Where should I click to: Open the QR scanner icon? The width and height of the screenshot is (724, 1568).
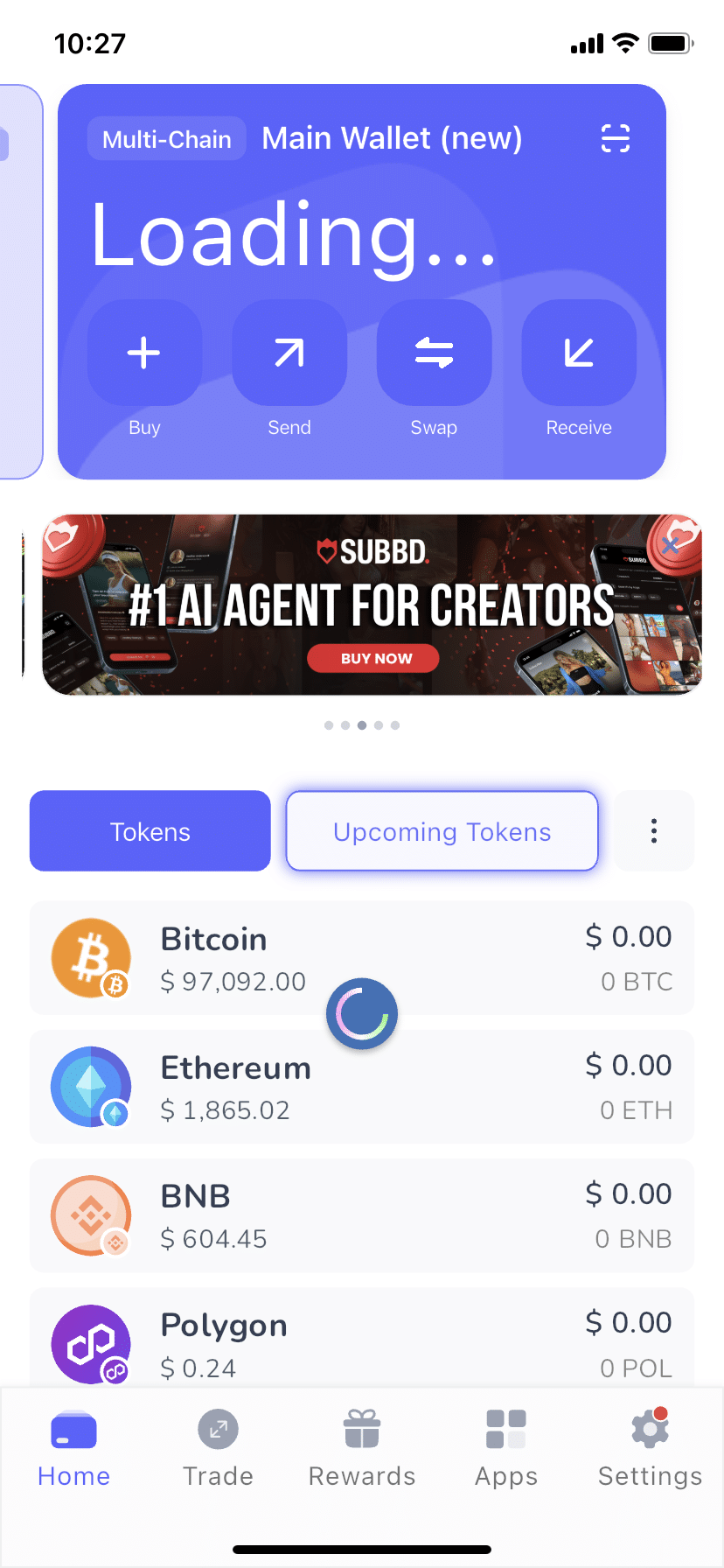(616, 138)
